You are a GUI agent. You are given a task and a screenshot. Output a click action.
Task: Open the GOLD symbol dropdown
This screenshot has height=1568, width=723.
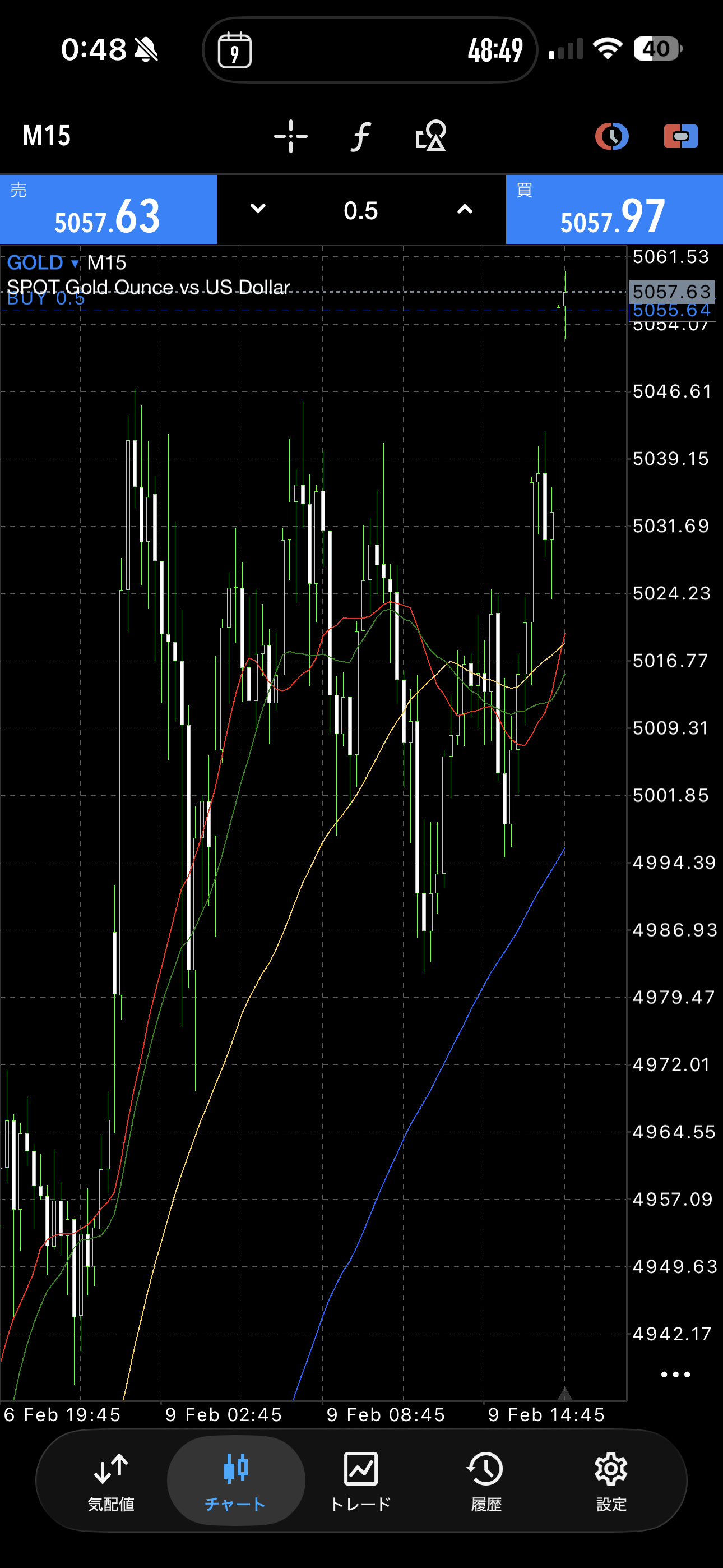click(43, 263)
